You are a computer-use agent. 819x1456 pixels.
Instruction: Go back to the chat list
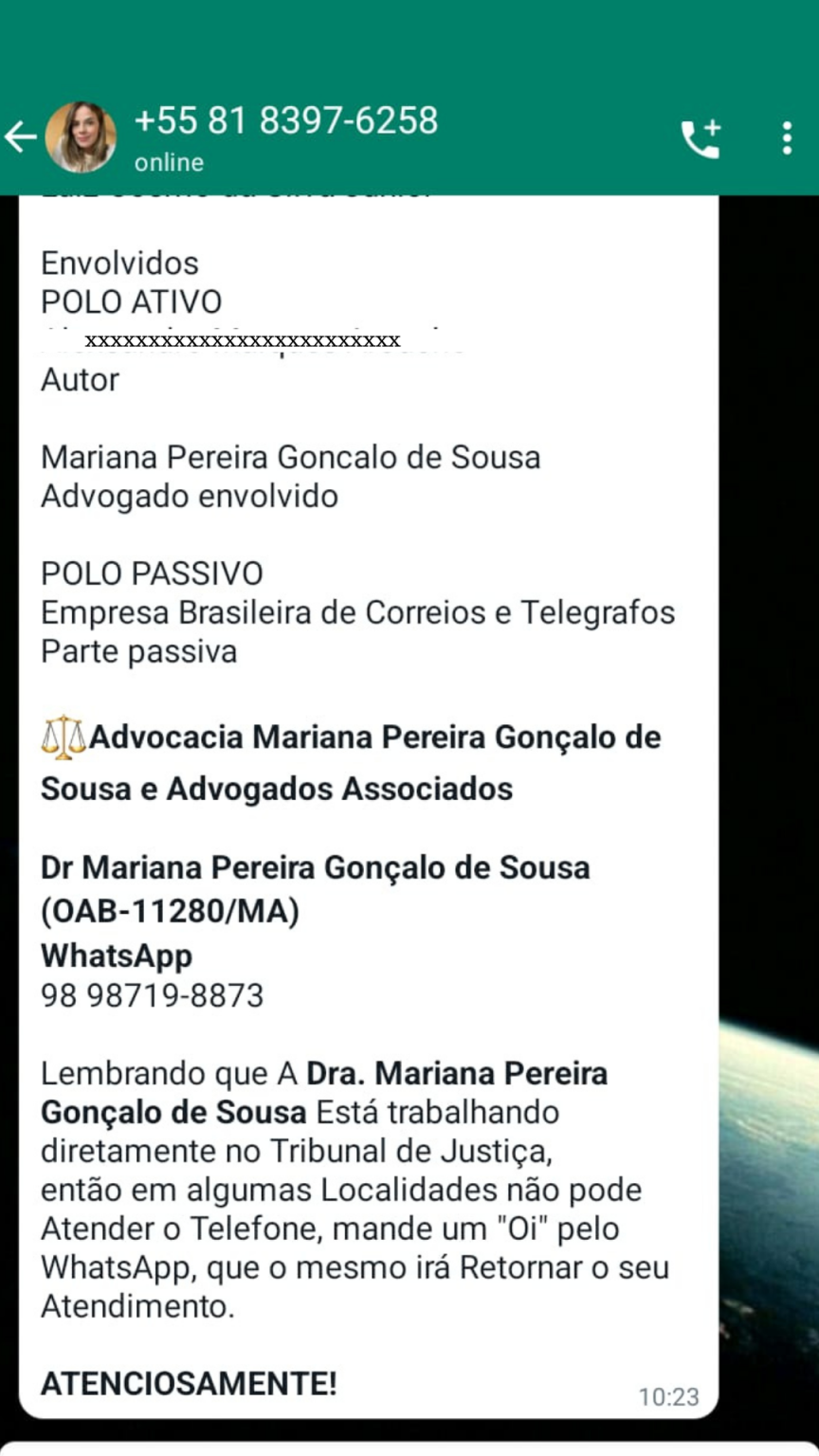tap(20, 137)
